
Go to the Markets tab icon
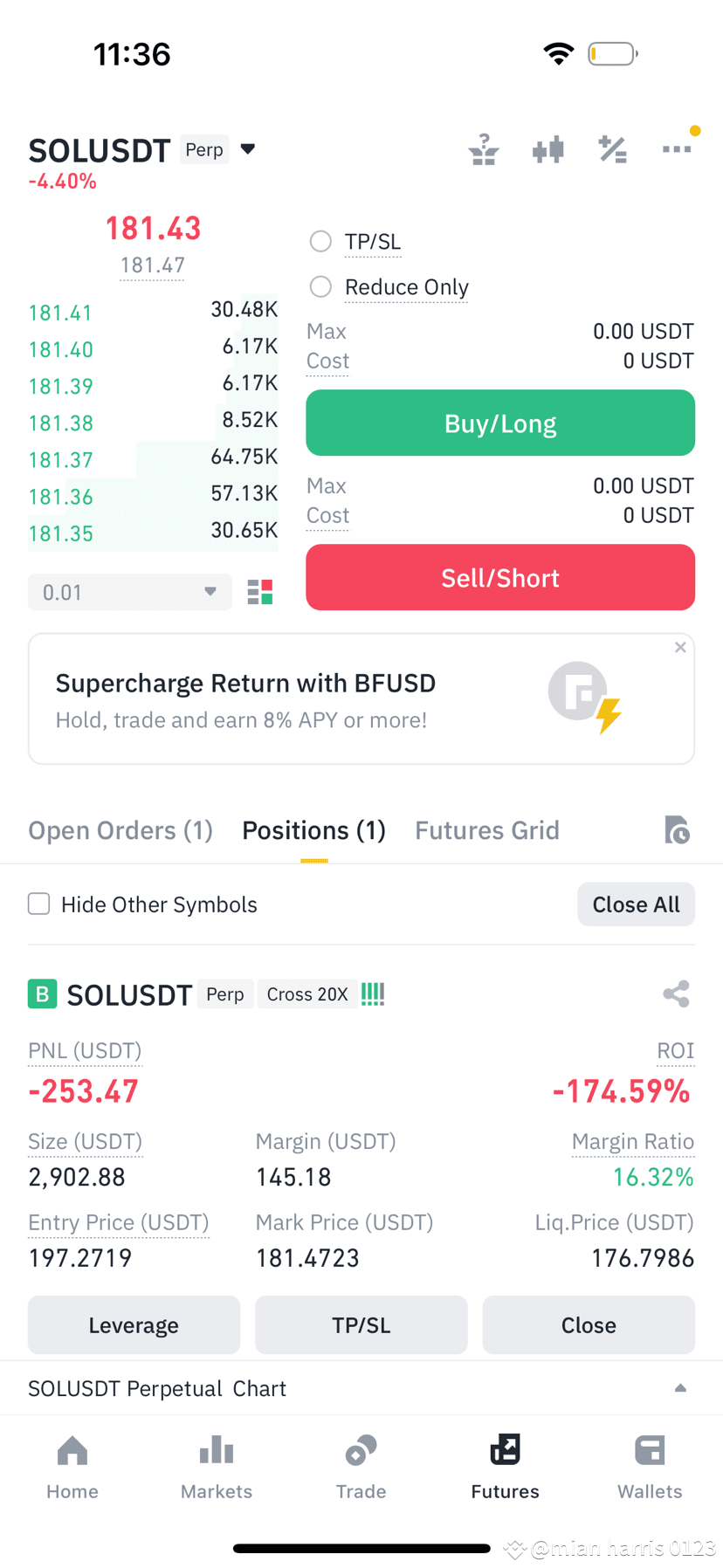click(x=216, y=1467)
